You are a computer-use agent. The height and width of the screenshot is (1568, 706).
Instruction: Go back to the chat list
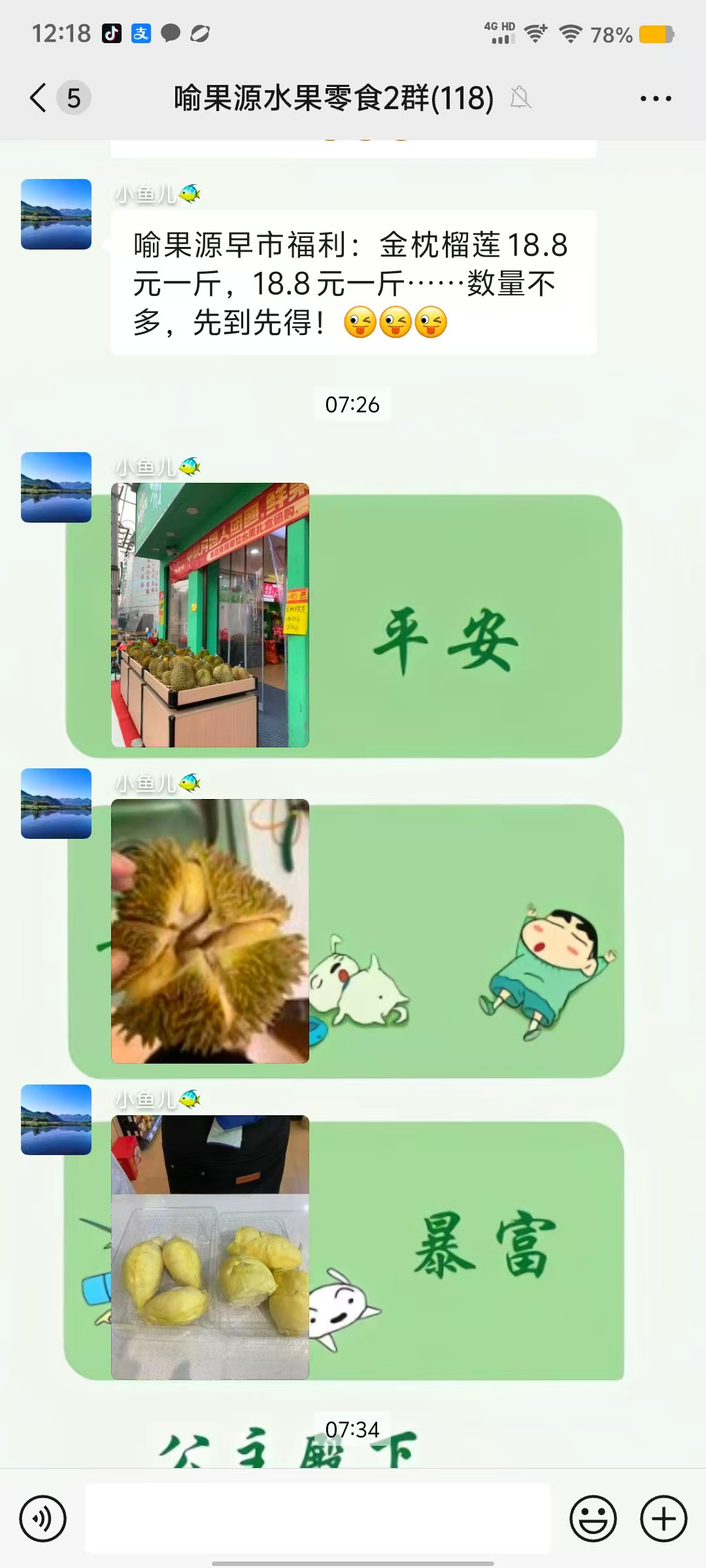click(x=39, y=98)
